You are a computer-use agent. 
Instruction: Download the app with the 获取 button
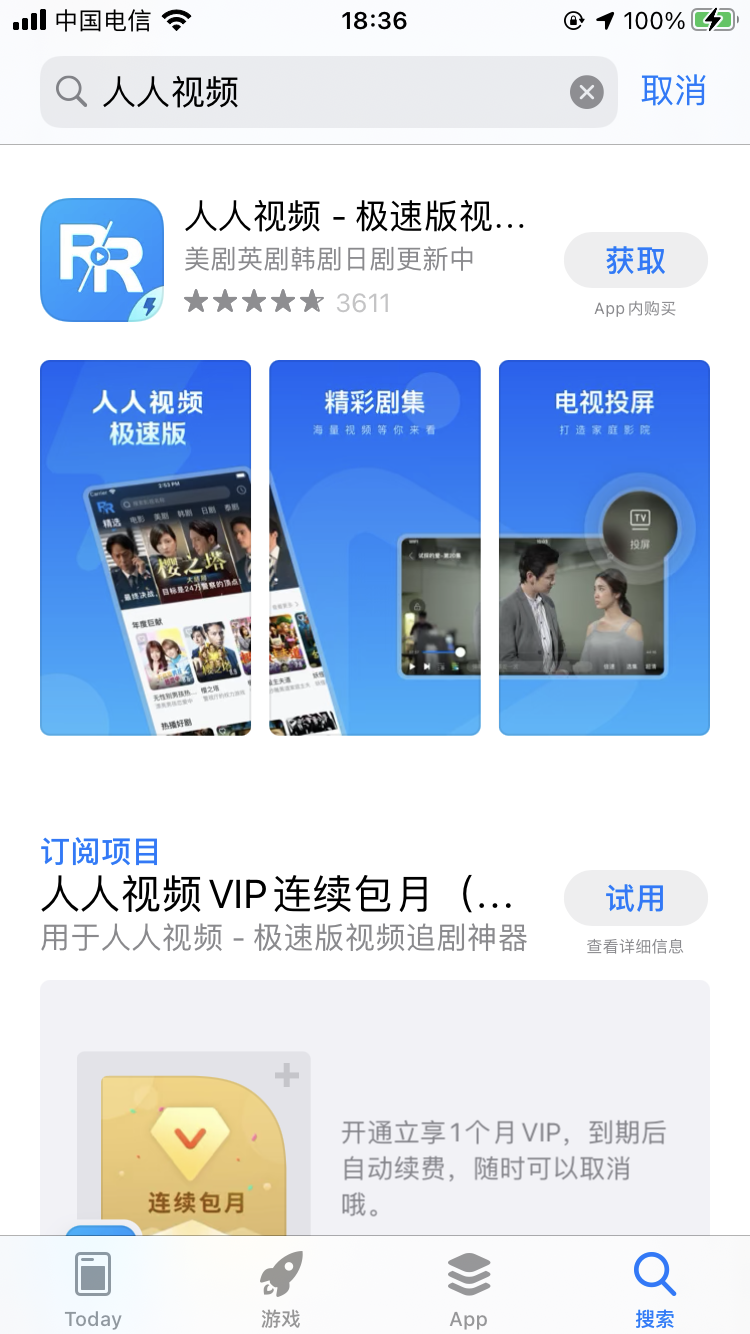pyautogui.click(x=635, y=261)
